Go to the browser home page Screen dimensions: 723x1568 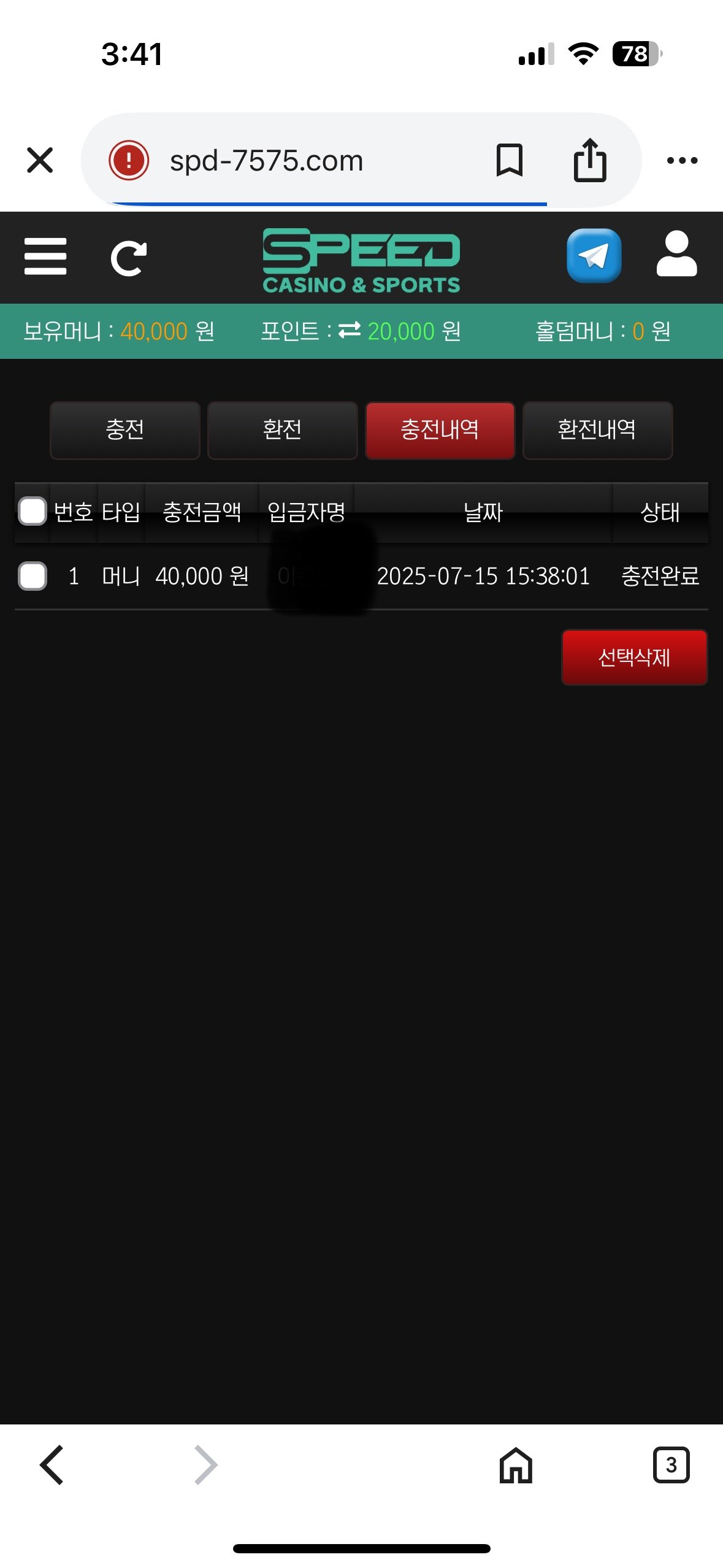tap(516, 1465)
